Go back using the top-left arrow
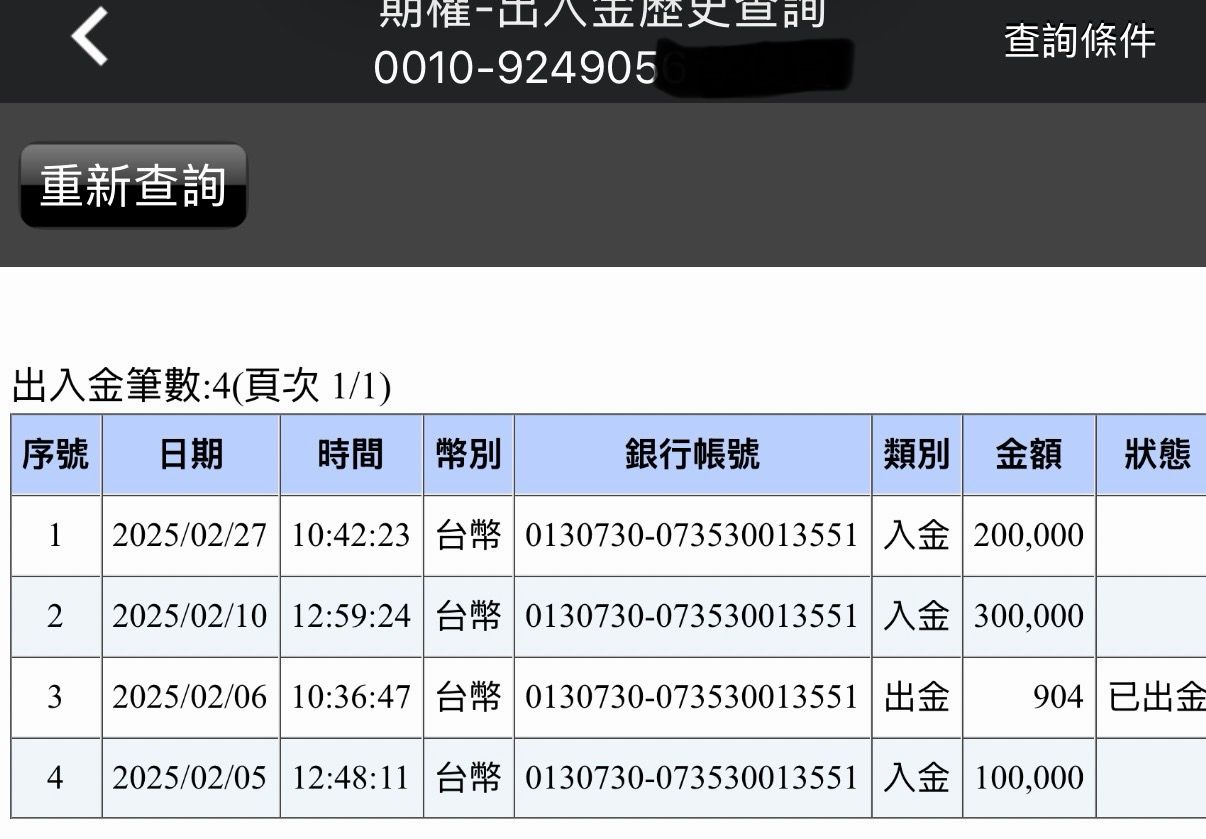Screen dimensions: 1206x839 coord(89,37)
